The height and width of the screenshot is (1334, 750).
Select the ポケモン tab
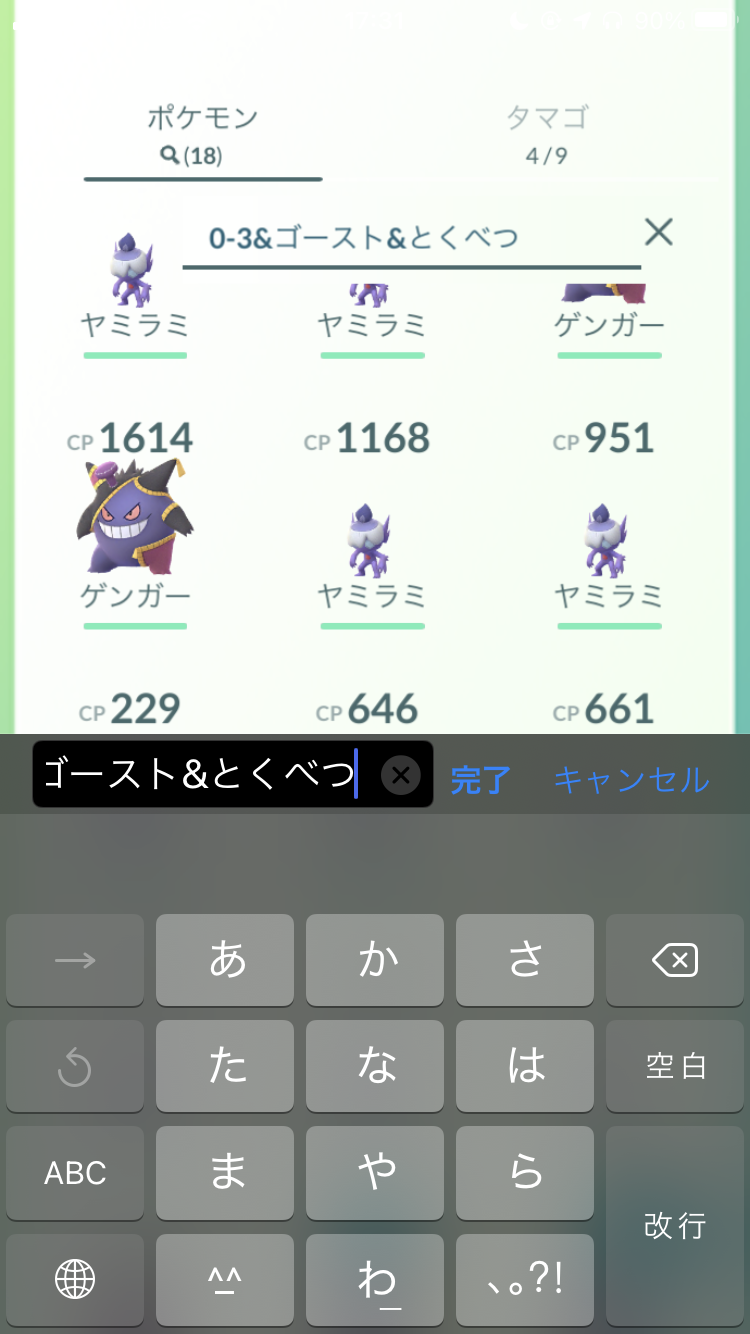point(202,134)
